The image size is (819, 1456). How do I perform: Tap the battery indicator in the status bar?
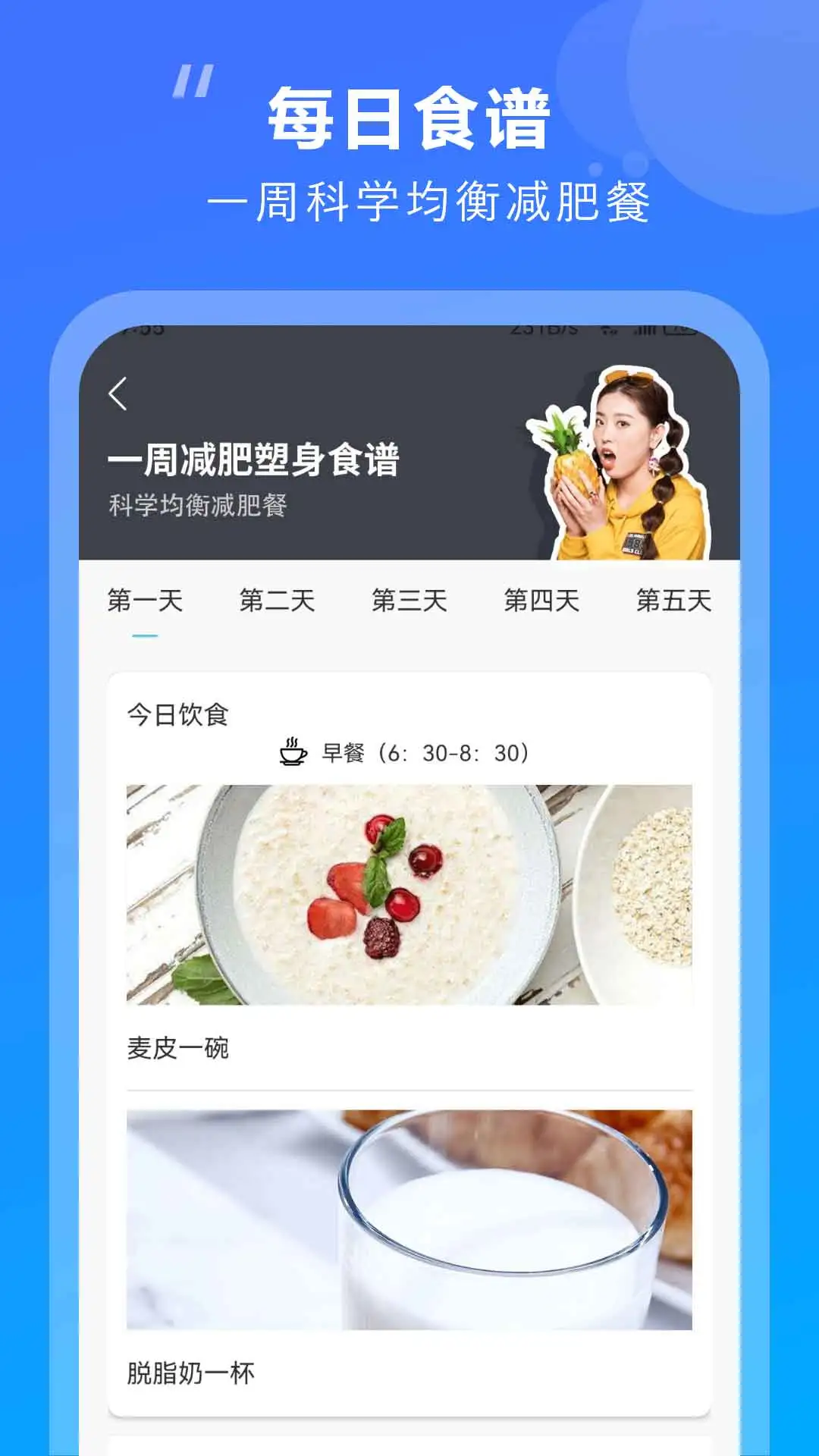pos(676,330)
